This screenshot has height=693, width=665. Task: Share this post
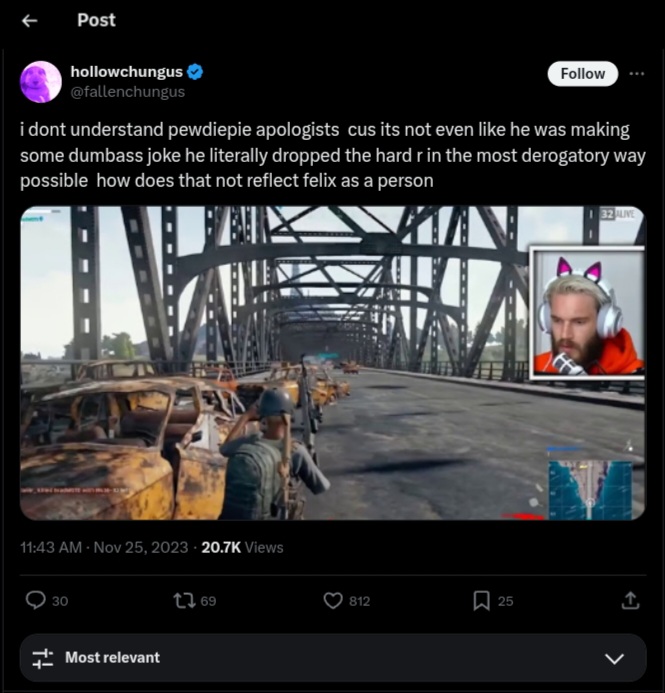pos(630,600)
